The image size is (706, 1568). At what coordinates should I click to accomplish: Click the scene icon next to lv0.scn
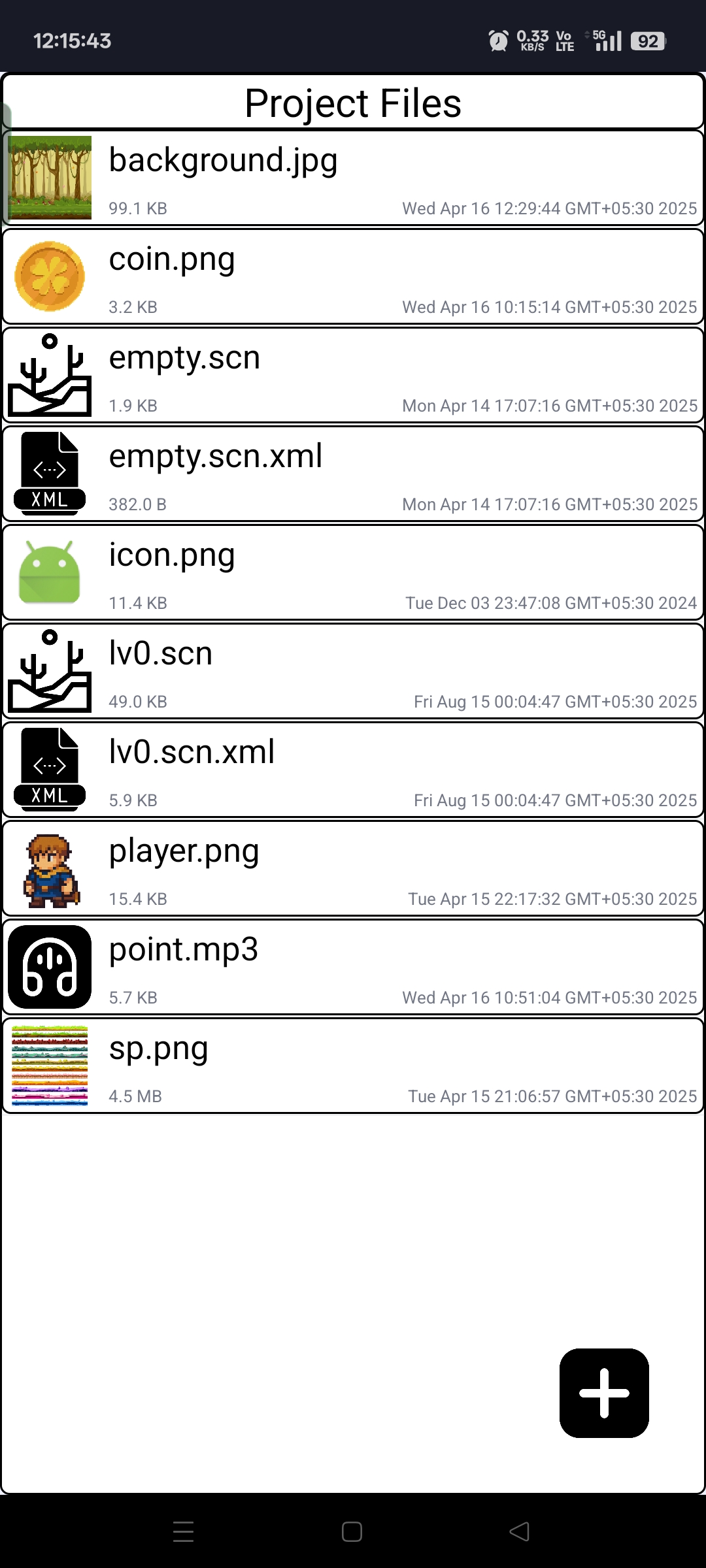click(50, 670)
